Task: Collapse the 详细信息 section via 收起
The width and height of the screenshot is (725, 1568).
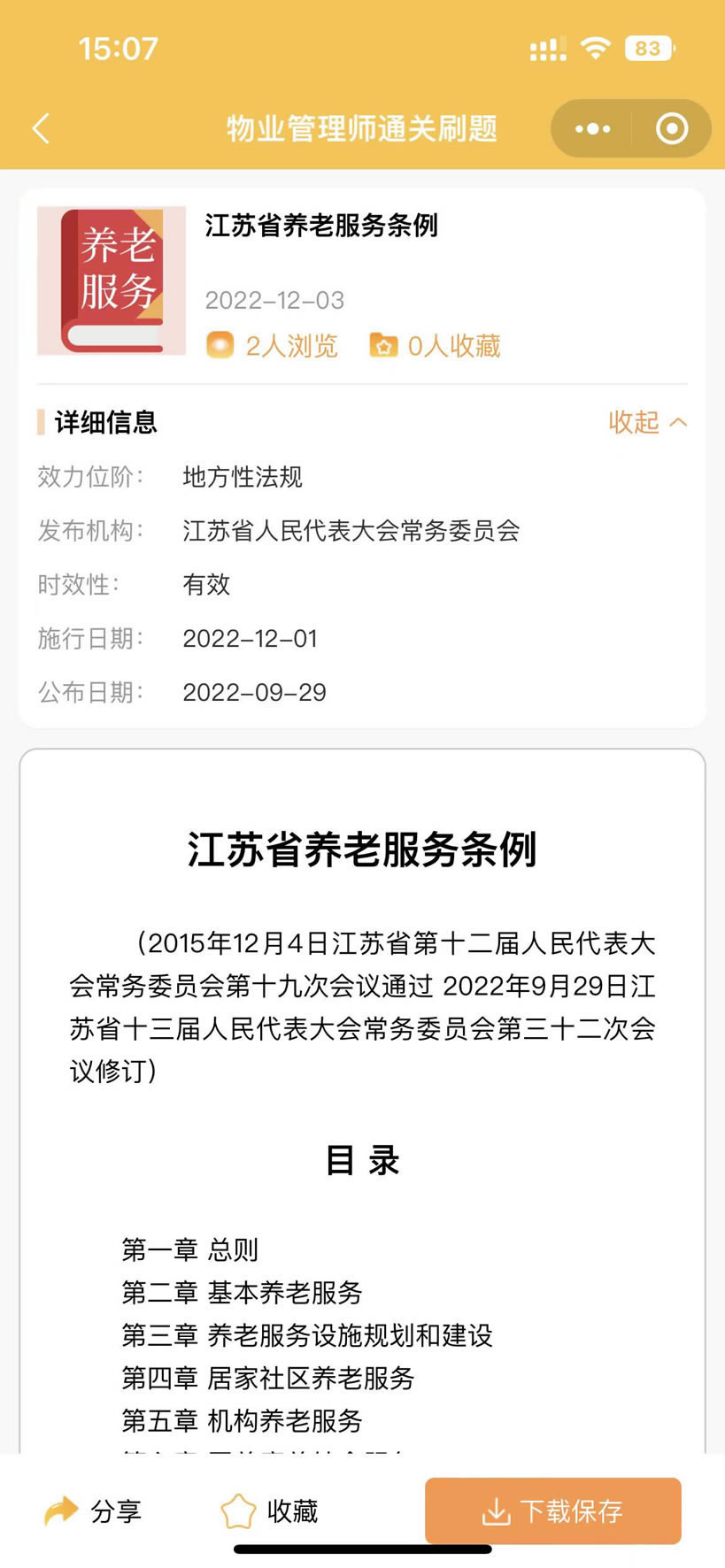Action: 647,422
